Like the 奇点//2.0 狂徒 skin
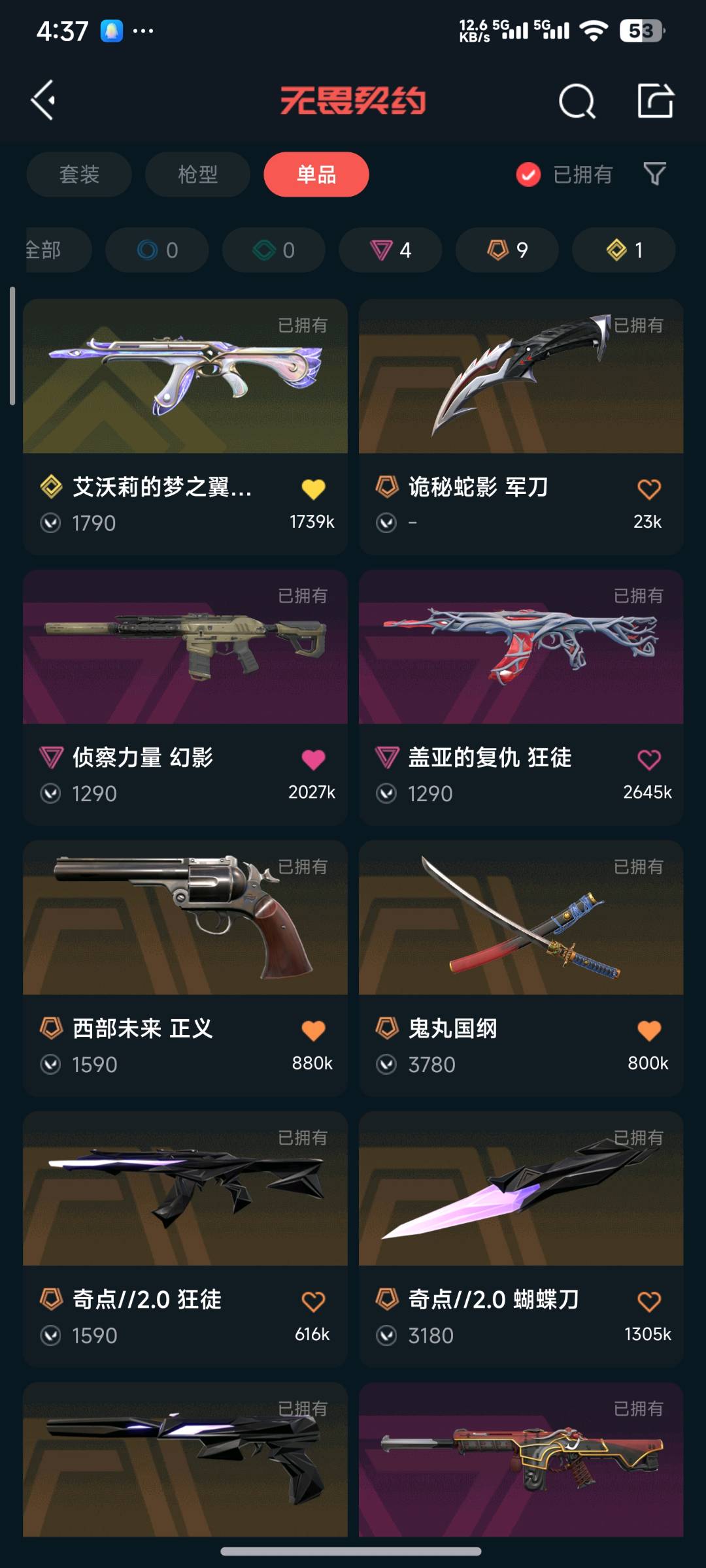Screen dimensions: 706x1568 click(x=313, y=1301)
